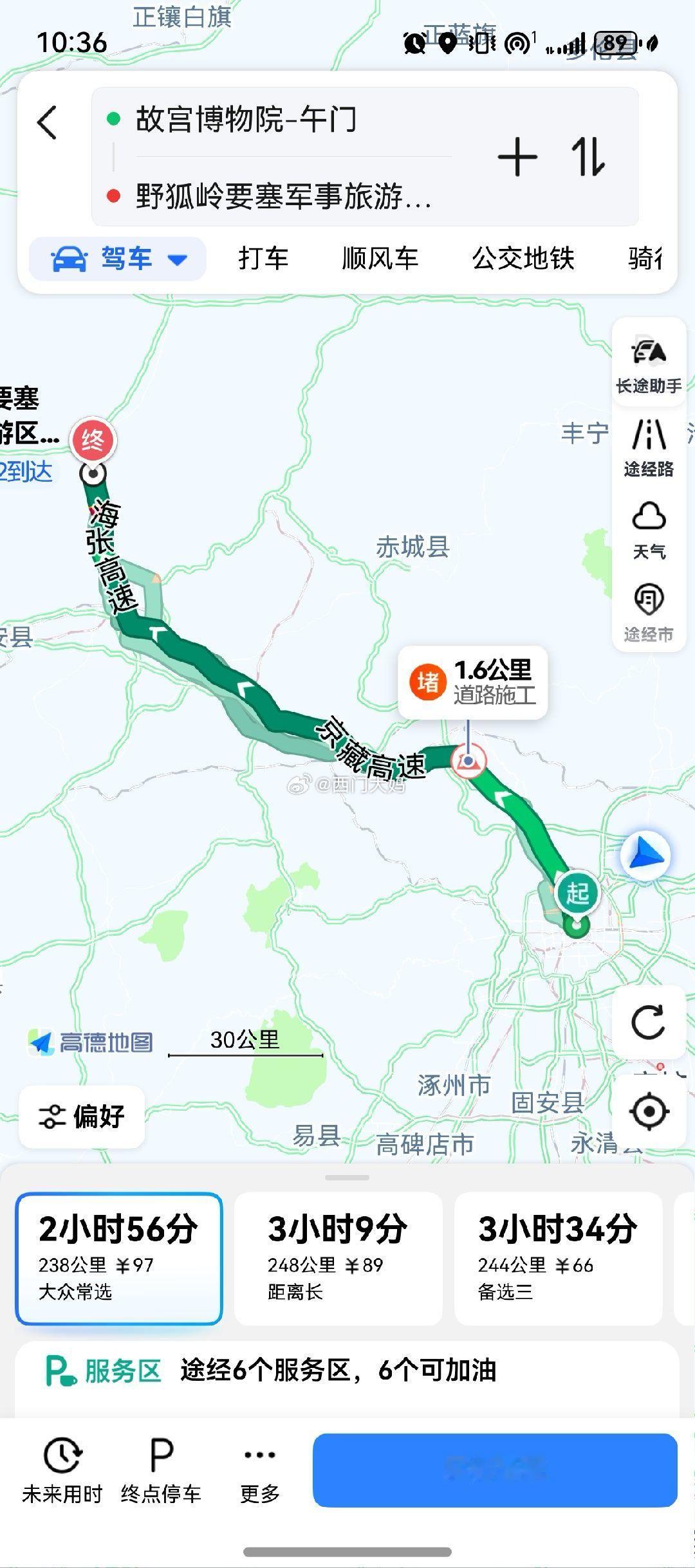The image size is (695, 1568).
Task: Switch to 公交地铁 public transit tab
Action: [523, 260]
